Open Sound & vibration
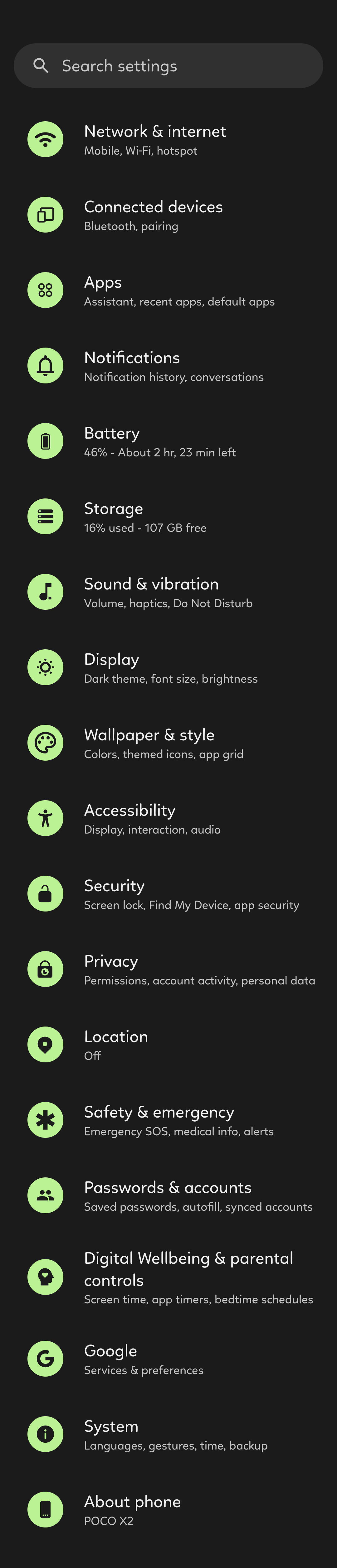The height and width of the screenshot is (1568, 337). click(x=168, y=592)
